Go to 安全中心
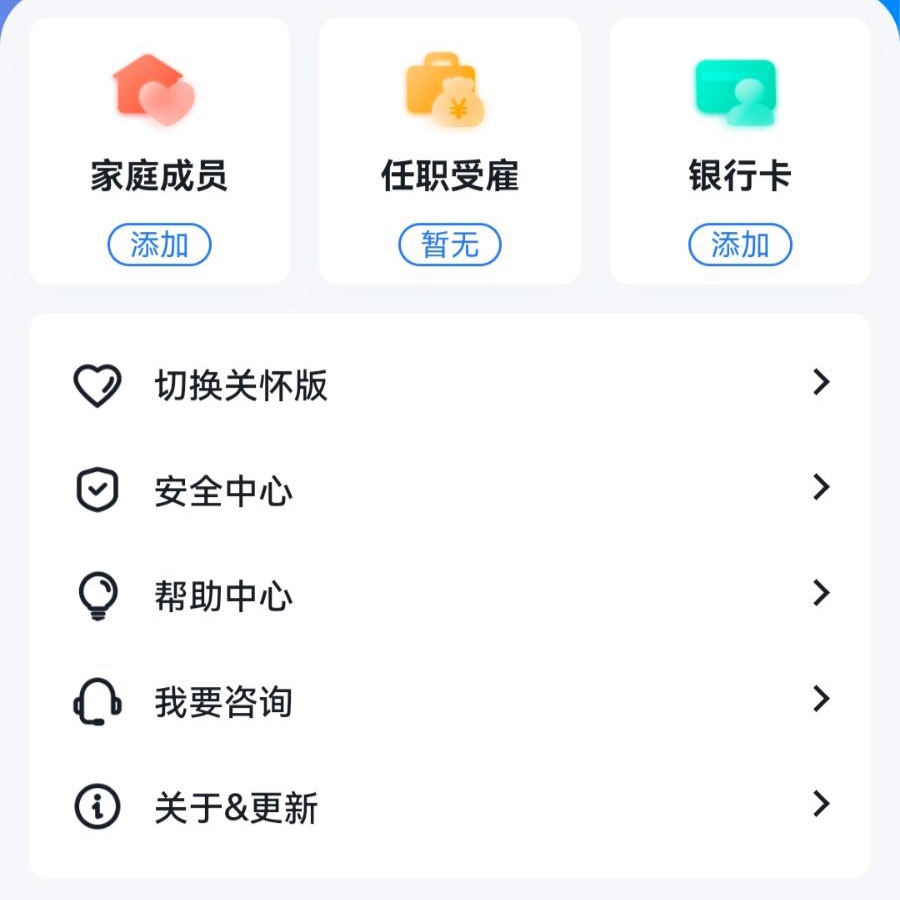The image size is (900, 900). 450,491
